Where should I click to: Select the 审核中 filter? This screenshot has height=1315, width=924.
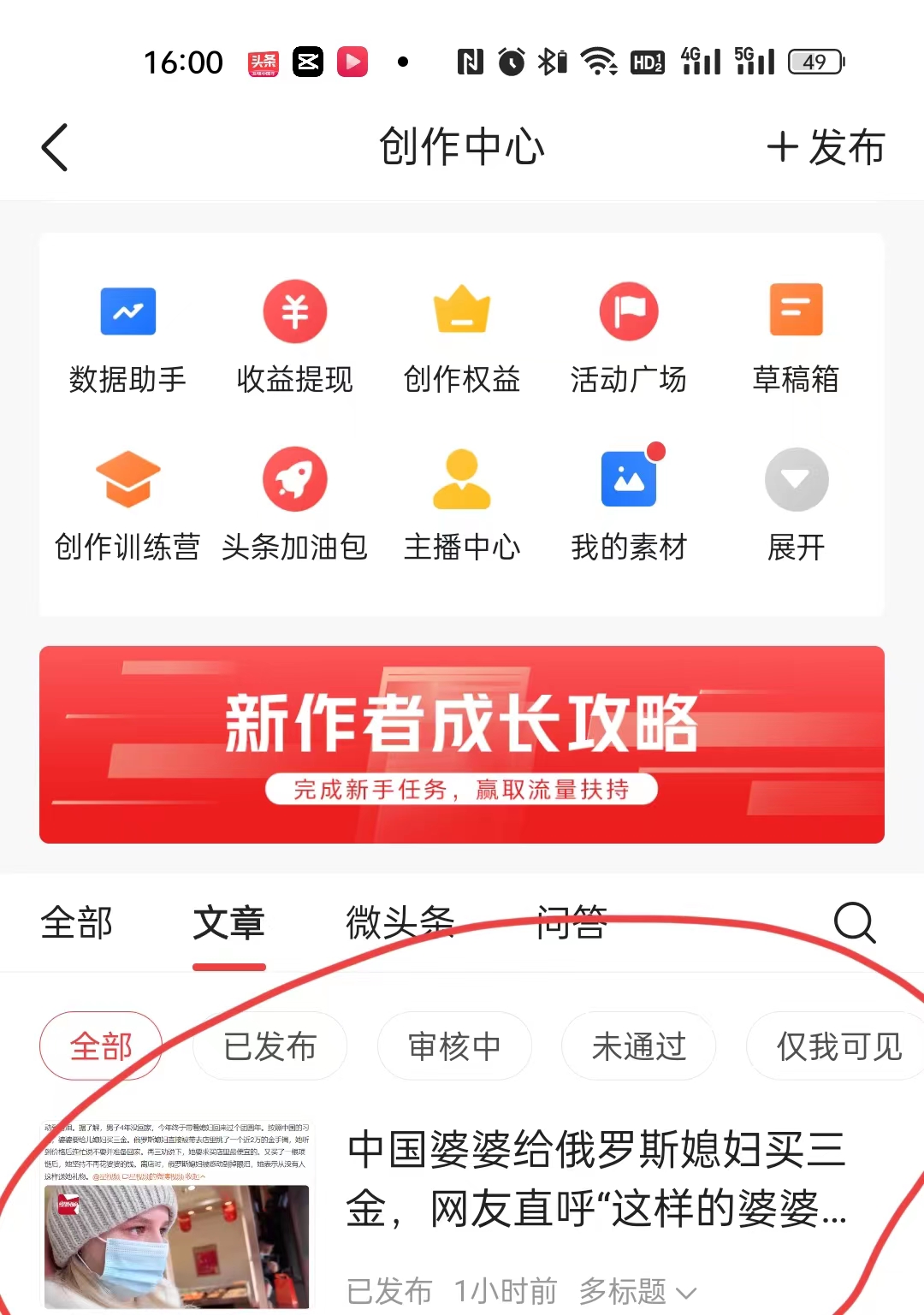(x=454, y=1045)
